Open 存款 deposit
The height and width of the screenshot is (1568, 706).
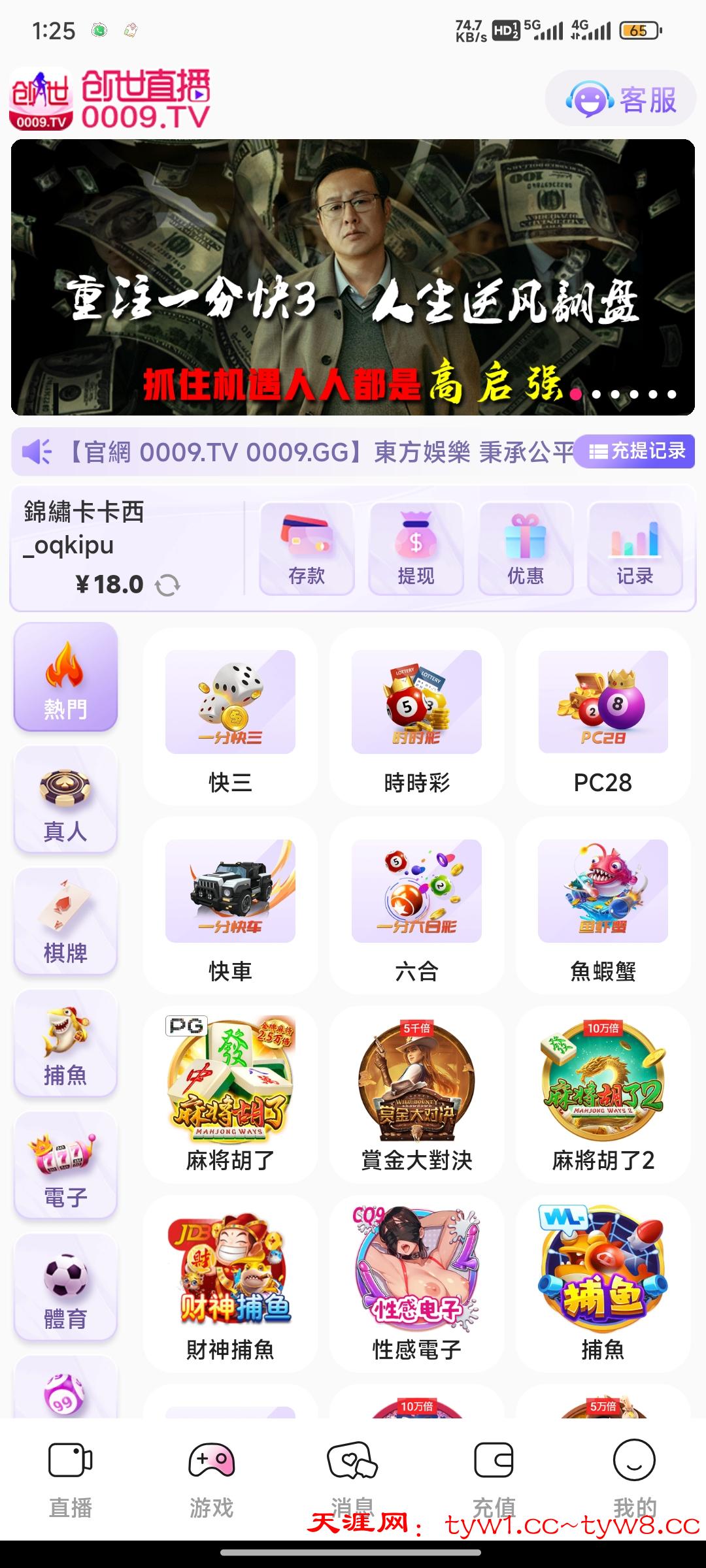click(x=307, y=548)
